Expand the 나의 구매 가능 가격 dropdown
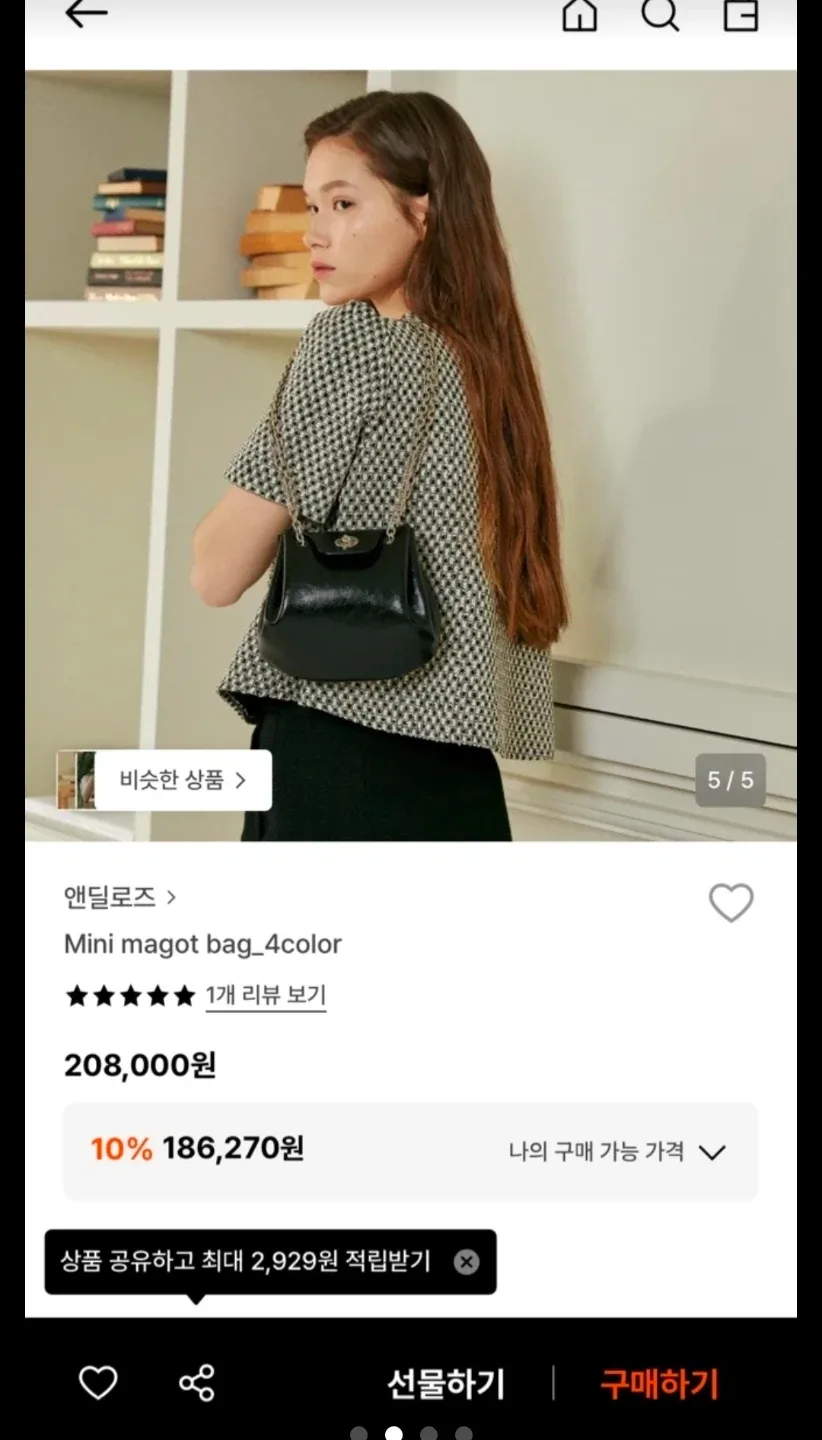The image size is (822, 1440). point(714,1151)
